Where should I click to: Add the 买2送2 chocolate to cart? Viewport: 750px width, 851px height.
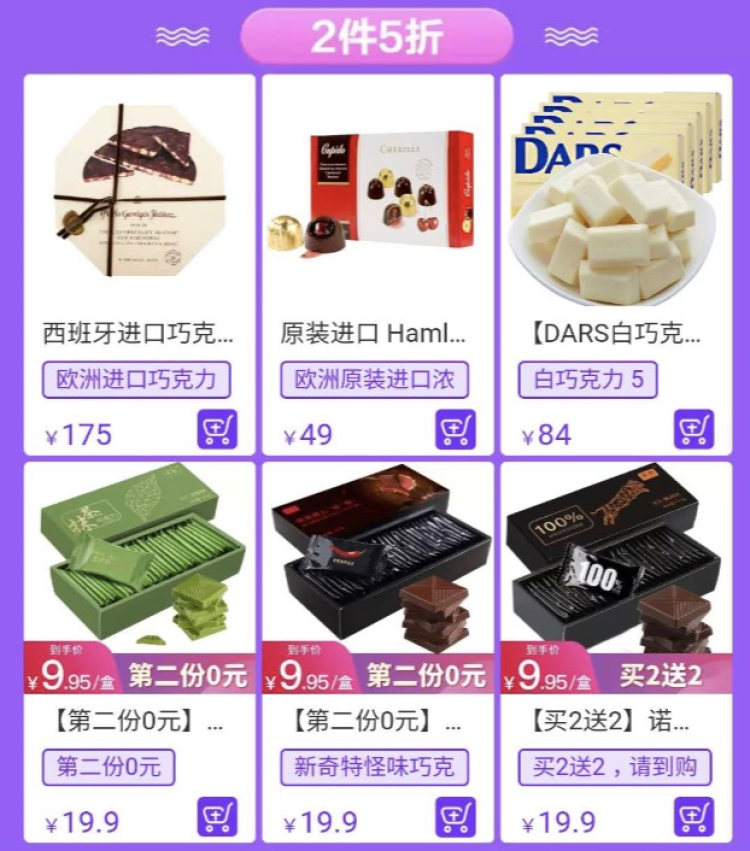click(x=693, y=817)
